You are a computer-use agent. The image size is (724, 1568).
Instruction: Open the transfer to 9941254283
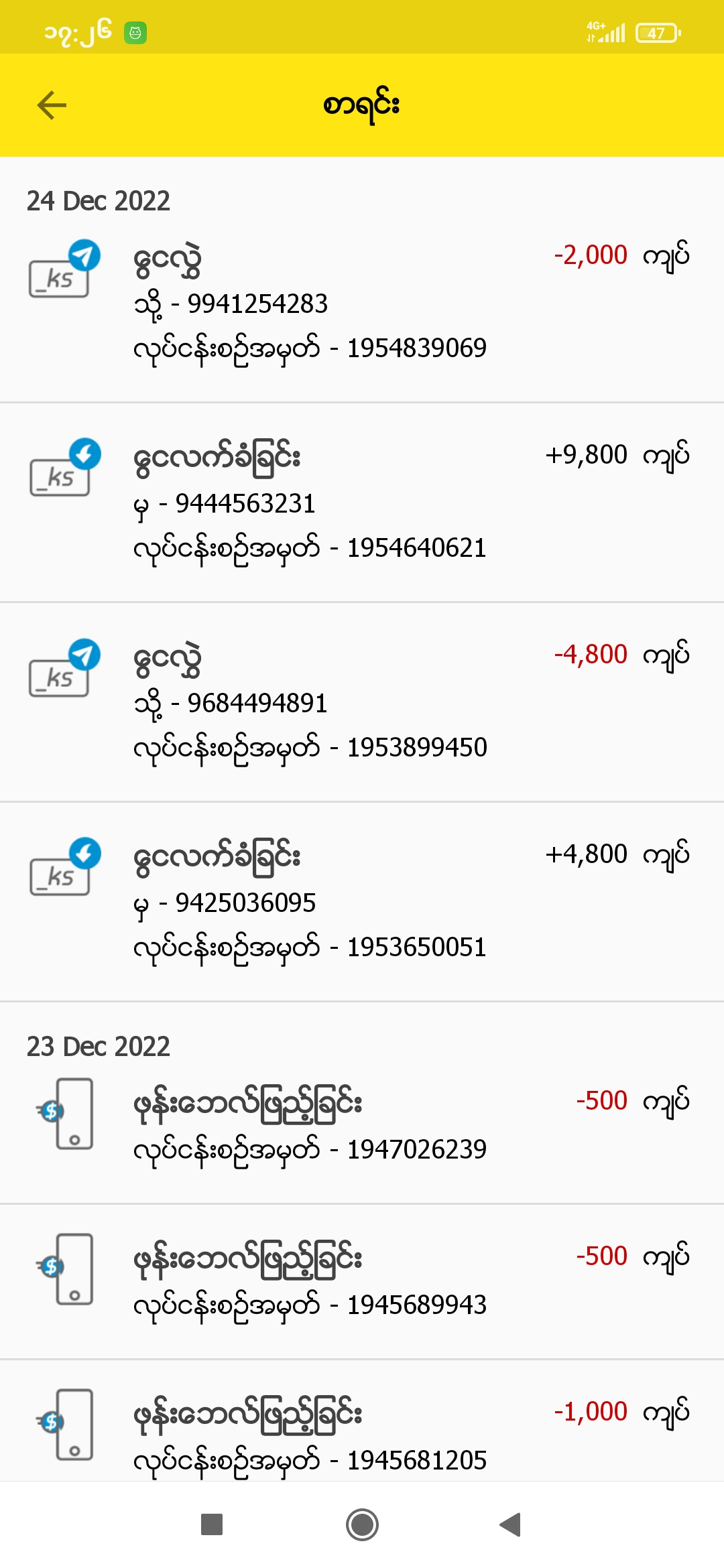362,303
